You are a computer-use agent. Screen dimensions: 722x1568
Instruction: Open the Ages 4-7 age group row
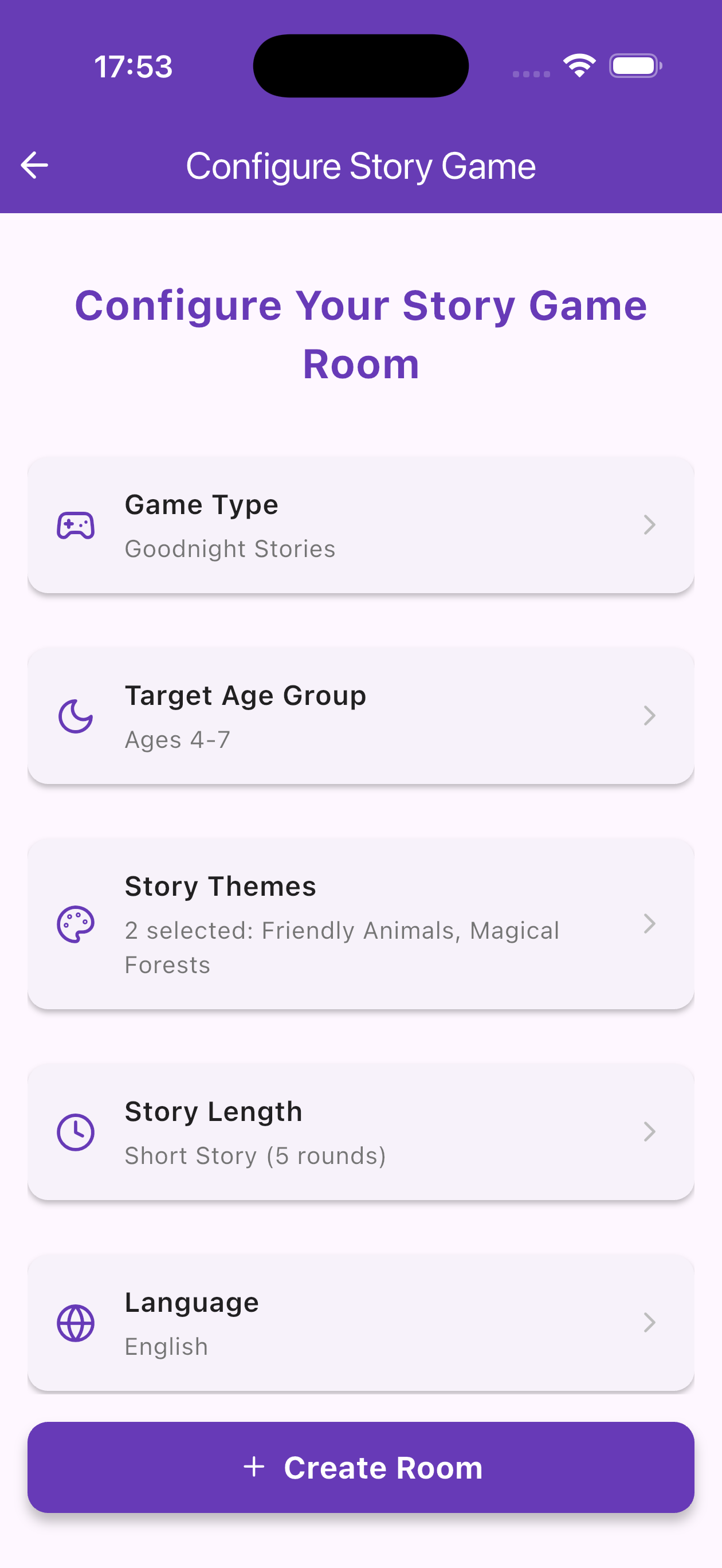coord(361,716)
